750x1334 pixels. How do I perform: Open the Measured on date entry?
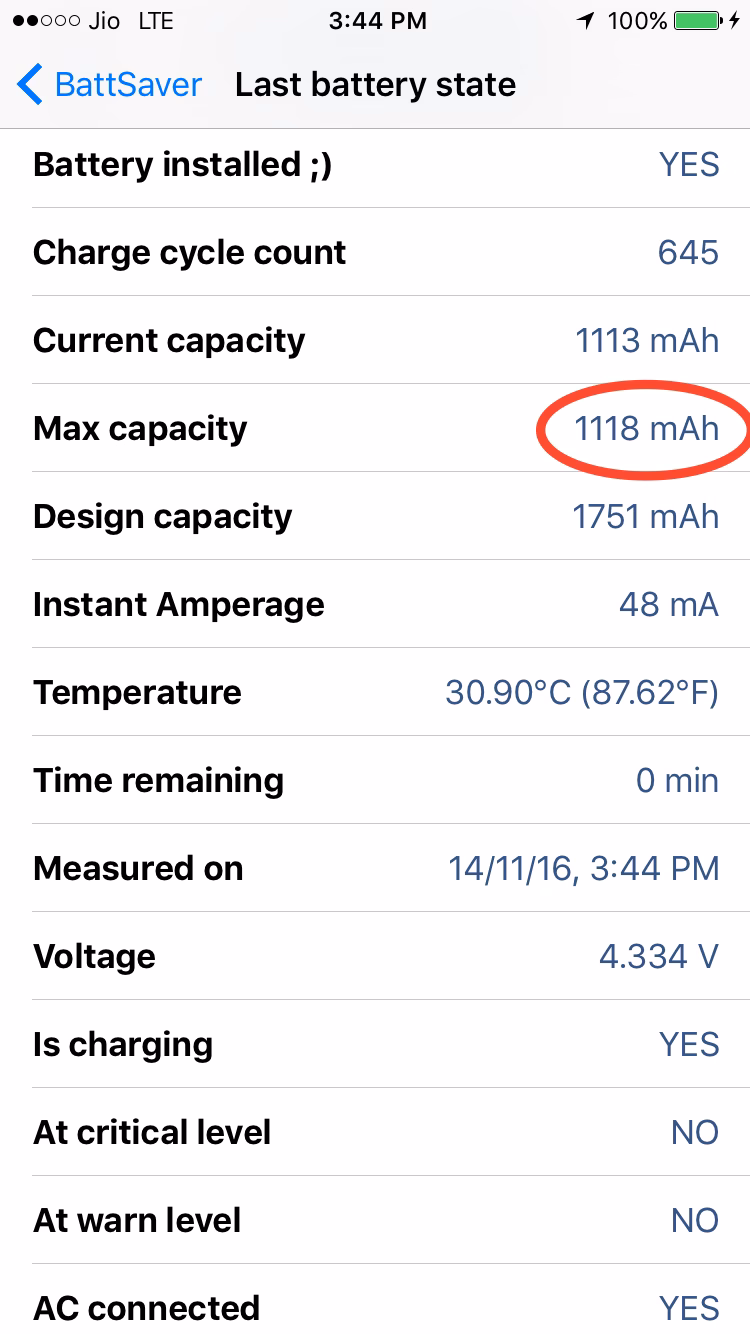click(x=375, y=868)
